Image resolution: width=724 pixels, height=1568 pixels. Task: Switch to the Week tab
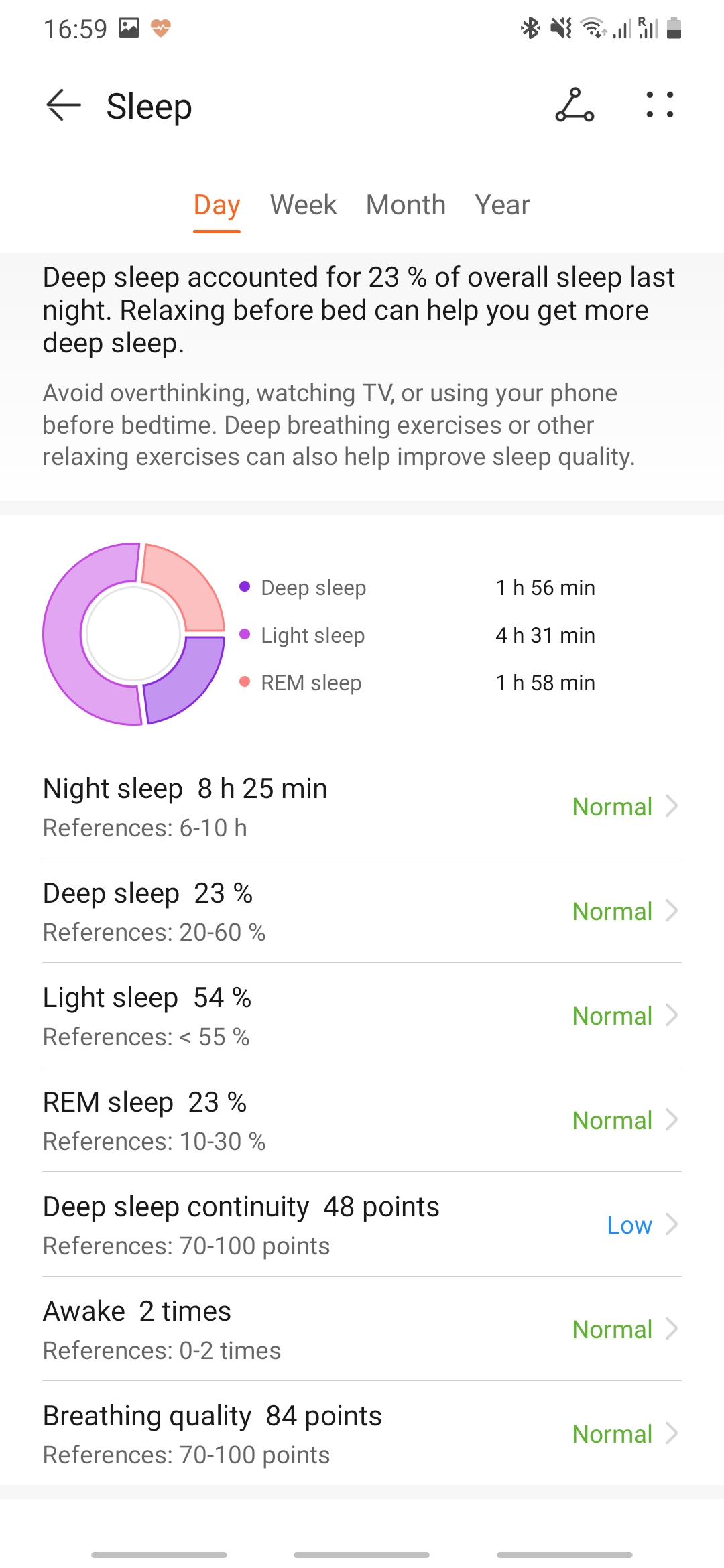click(x=303, y=205)
